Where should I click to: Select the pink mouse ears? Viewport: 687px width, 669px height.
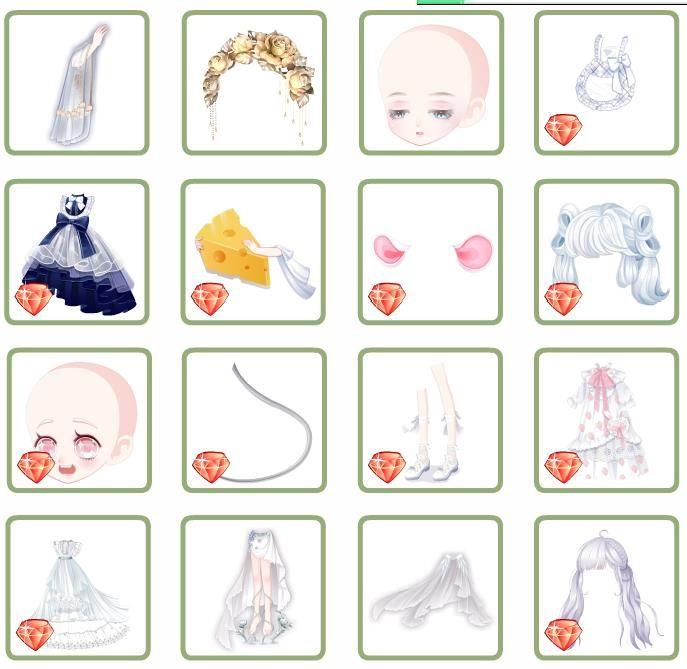click(431, 252)
